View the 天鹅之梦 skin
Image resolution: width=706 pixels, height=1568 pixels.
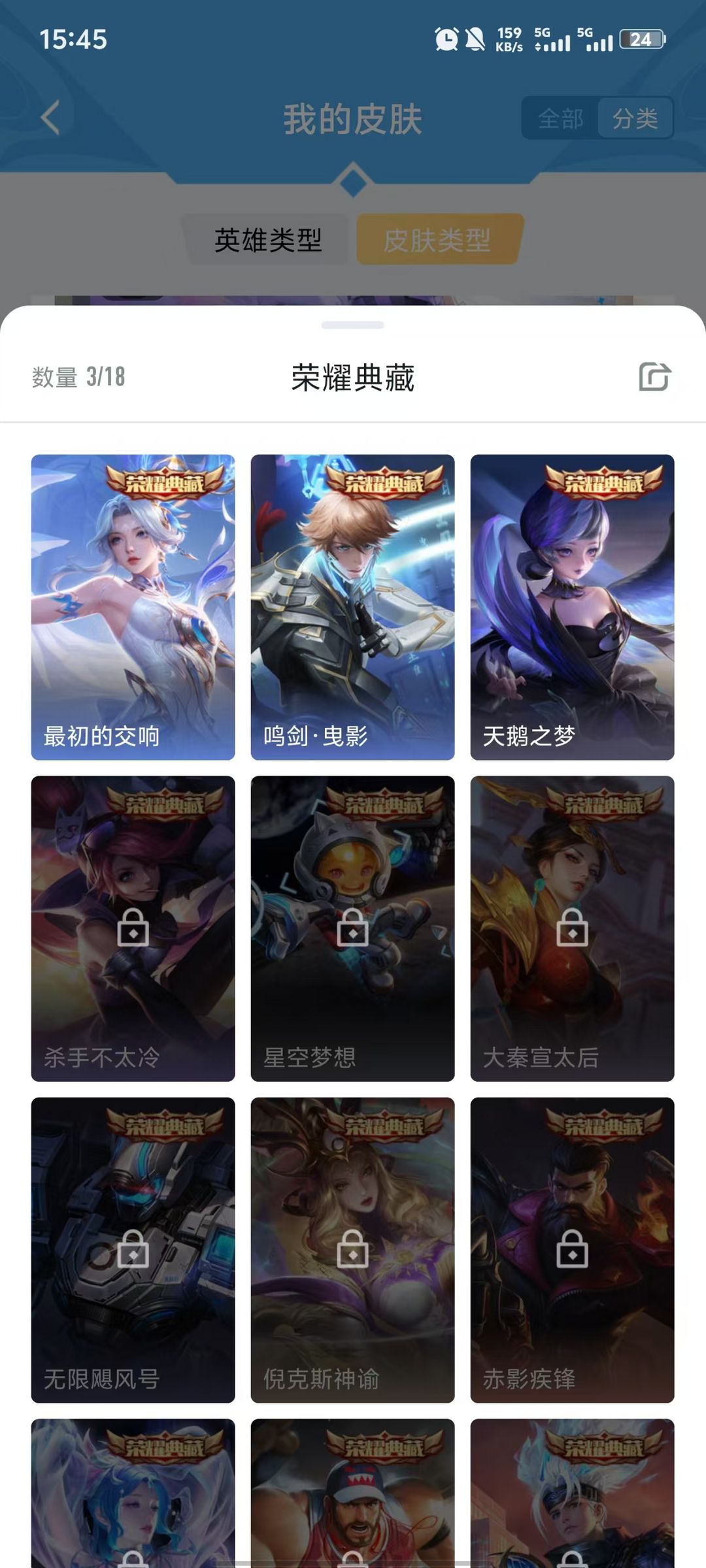pyautogui.click(x=573, y=607)
